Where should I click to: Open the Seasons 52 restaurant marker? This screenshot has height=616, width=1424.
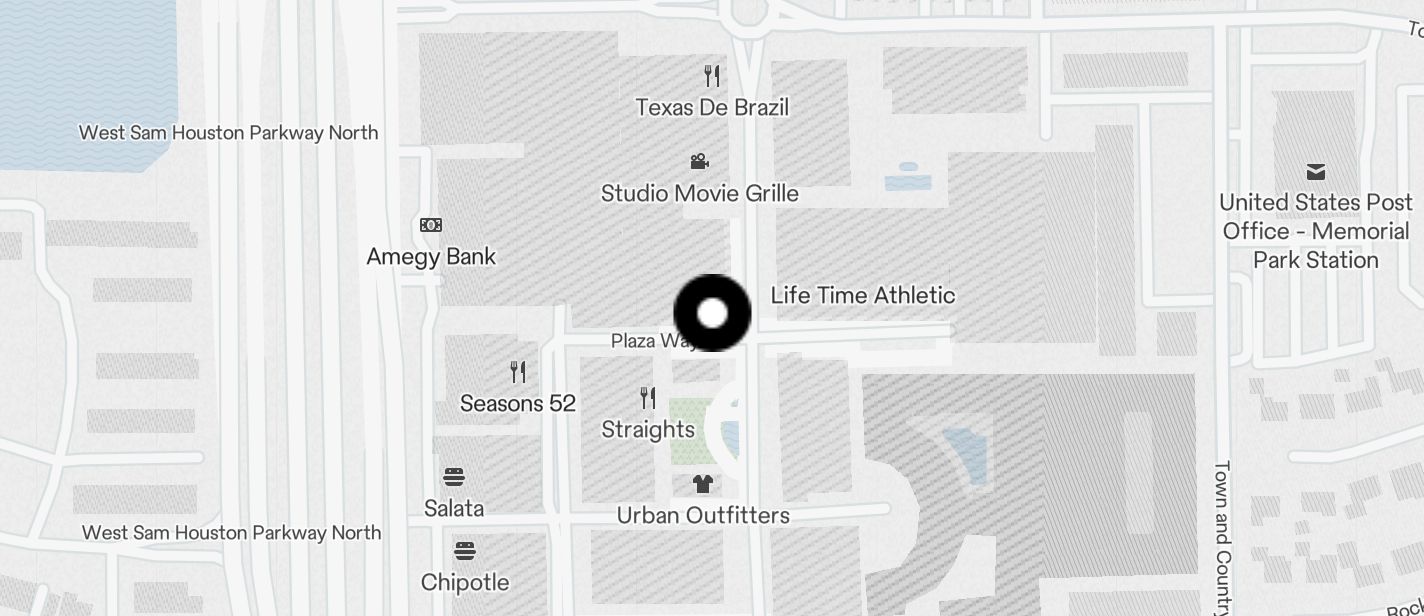click(x=518, y=373)
